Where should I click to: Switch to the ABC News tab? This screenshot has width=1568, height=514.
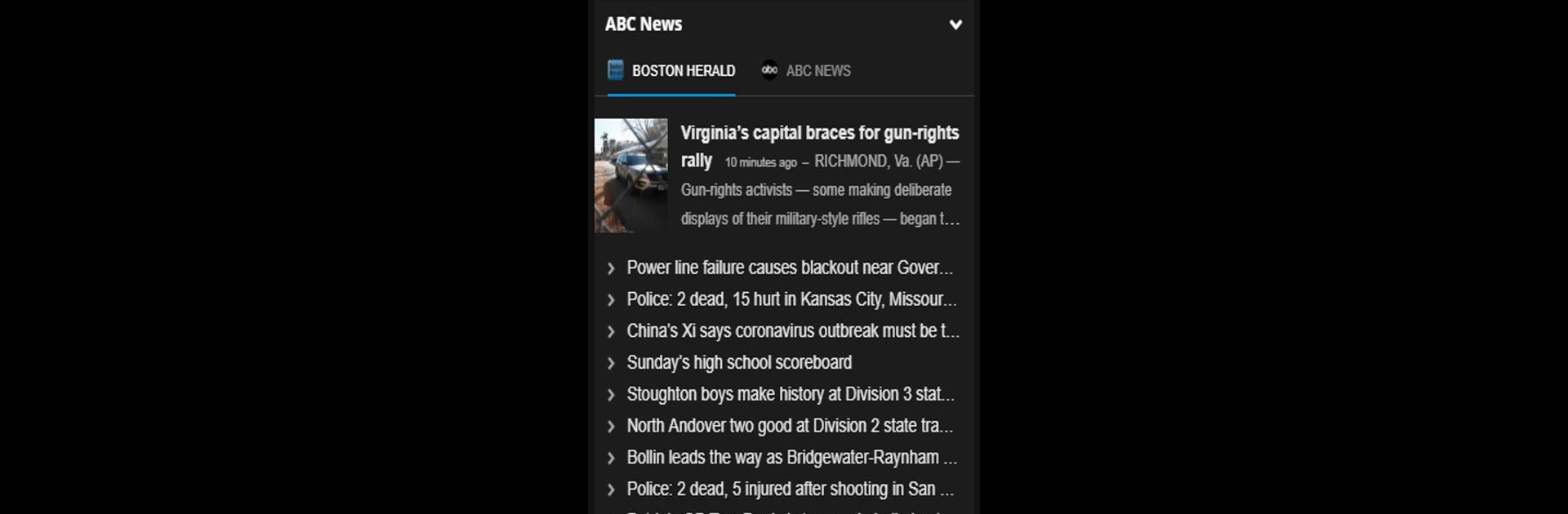(806, 71)
